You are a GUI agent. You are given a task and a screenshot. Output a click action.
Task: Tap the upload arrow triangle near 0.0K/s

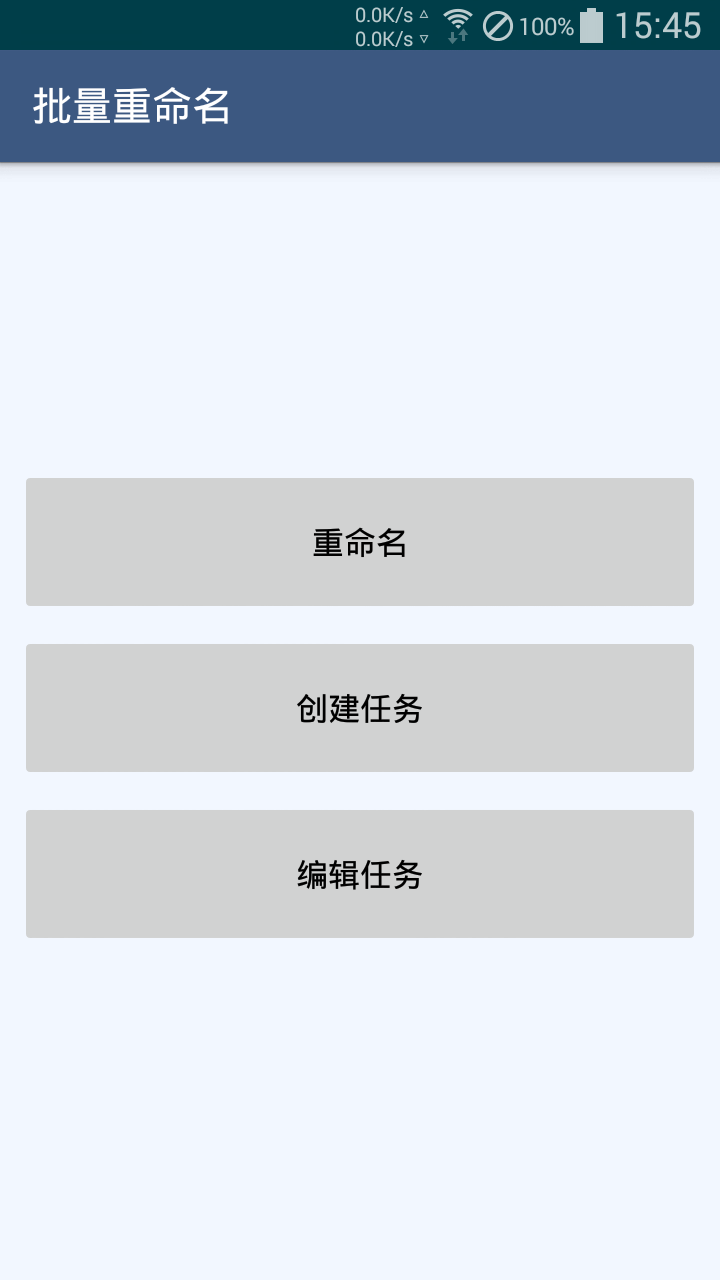tap(426, 12)
